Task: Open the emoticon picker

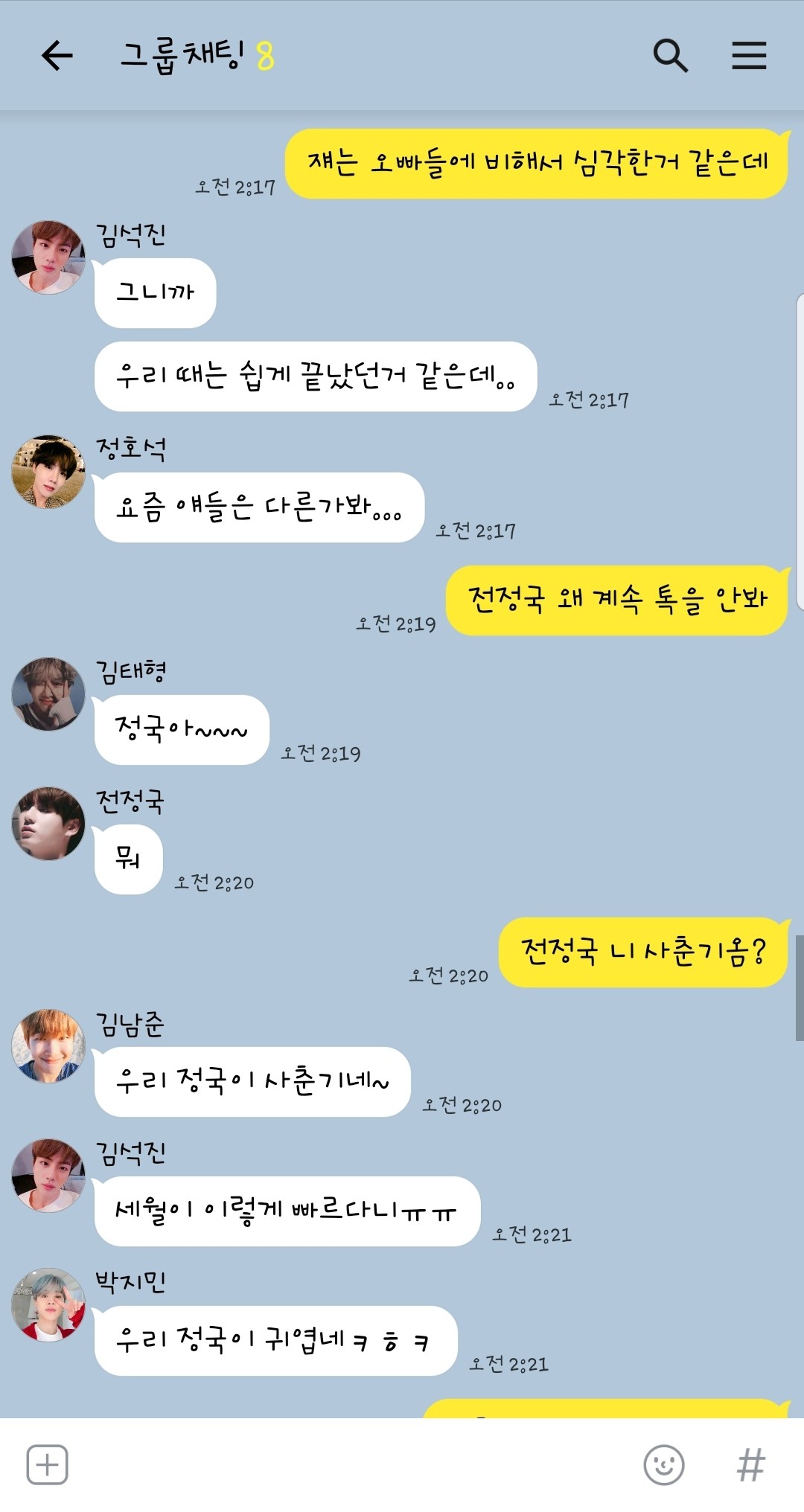Action: tap(663, 1465)
